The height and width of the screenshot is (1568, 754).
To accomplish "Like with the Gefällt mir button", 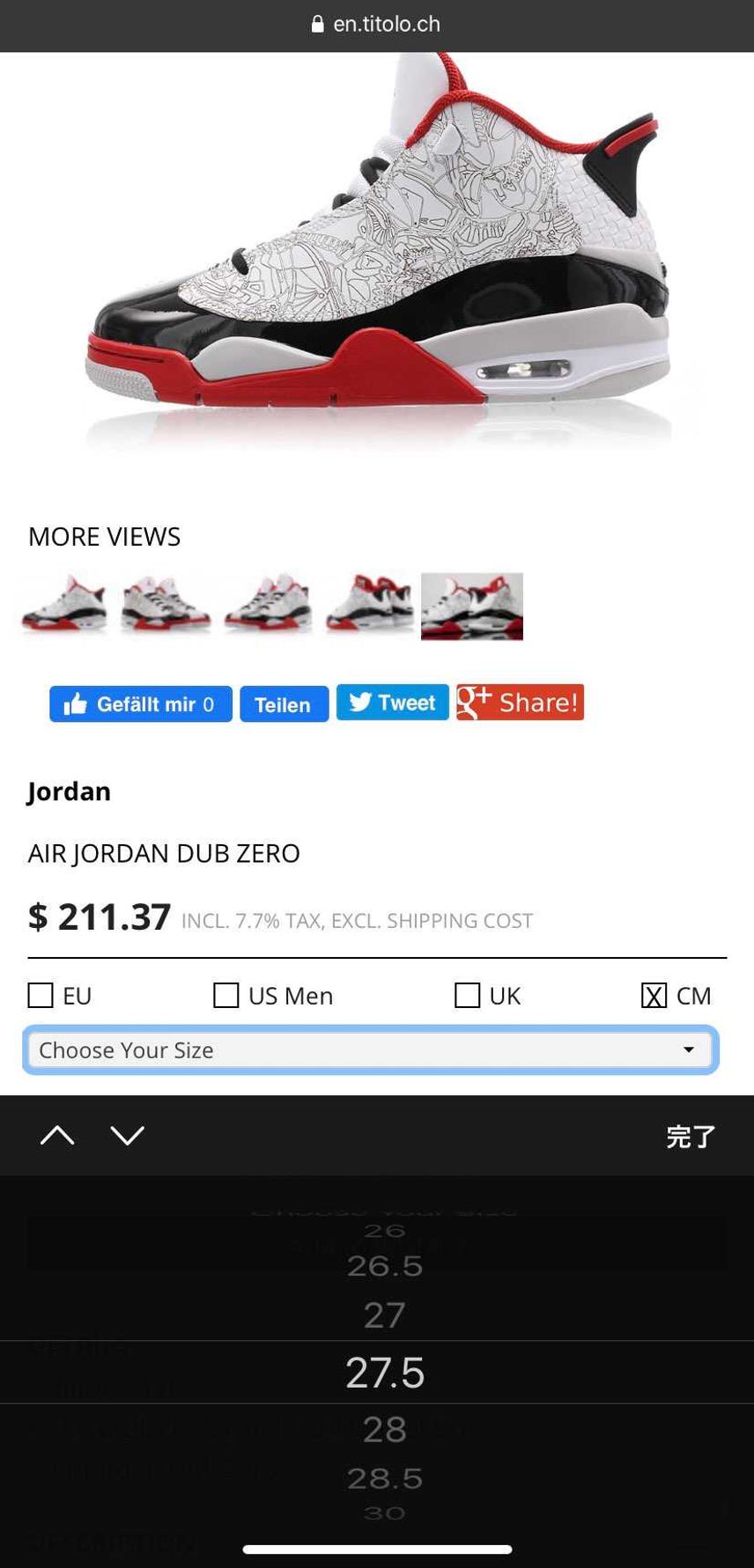I will click(141, 704).
